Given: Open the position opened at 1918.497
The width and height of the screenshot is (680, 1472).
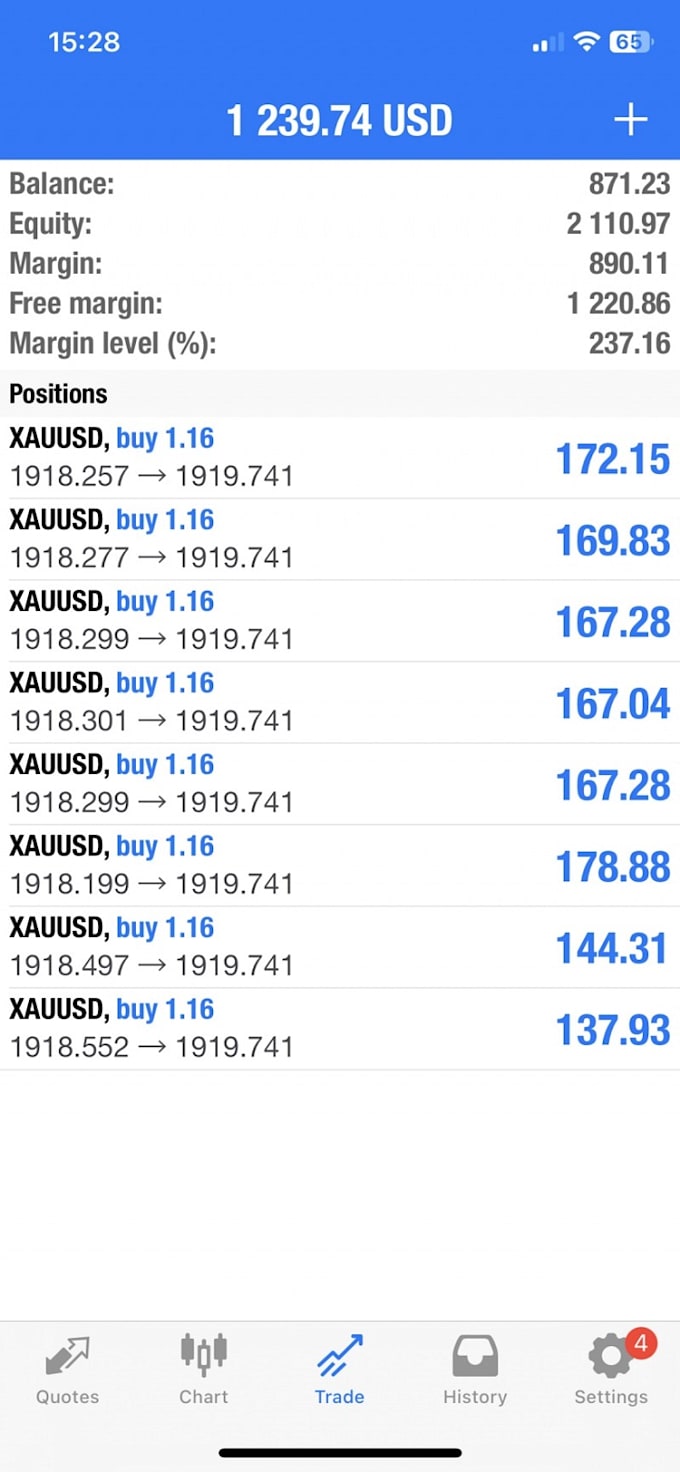Looking at the screenshot, I should click(340, 948).
